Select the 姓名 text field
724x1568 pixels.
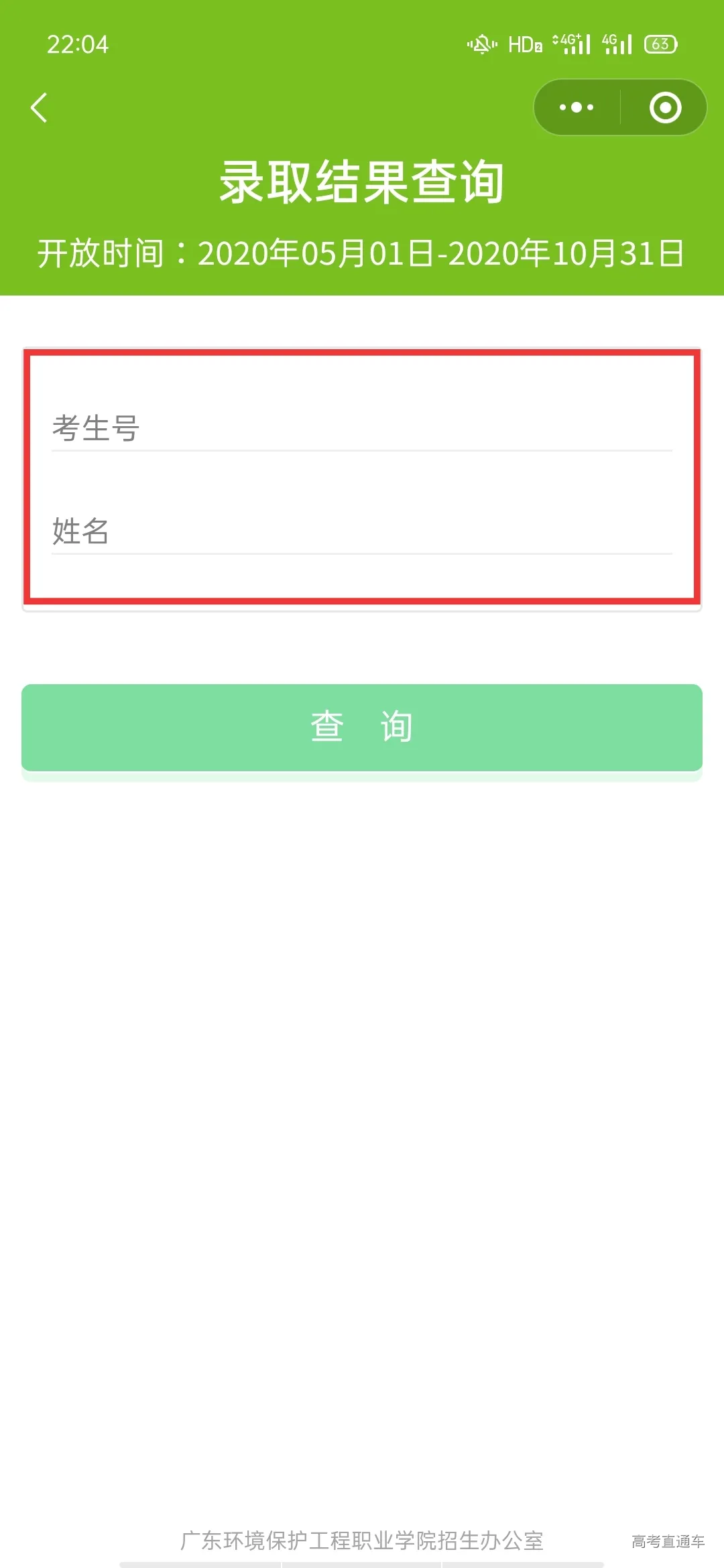click(362, 531)
